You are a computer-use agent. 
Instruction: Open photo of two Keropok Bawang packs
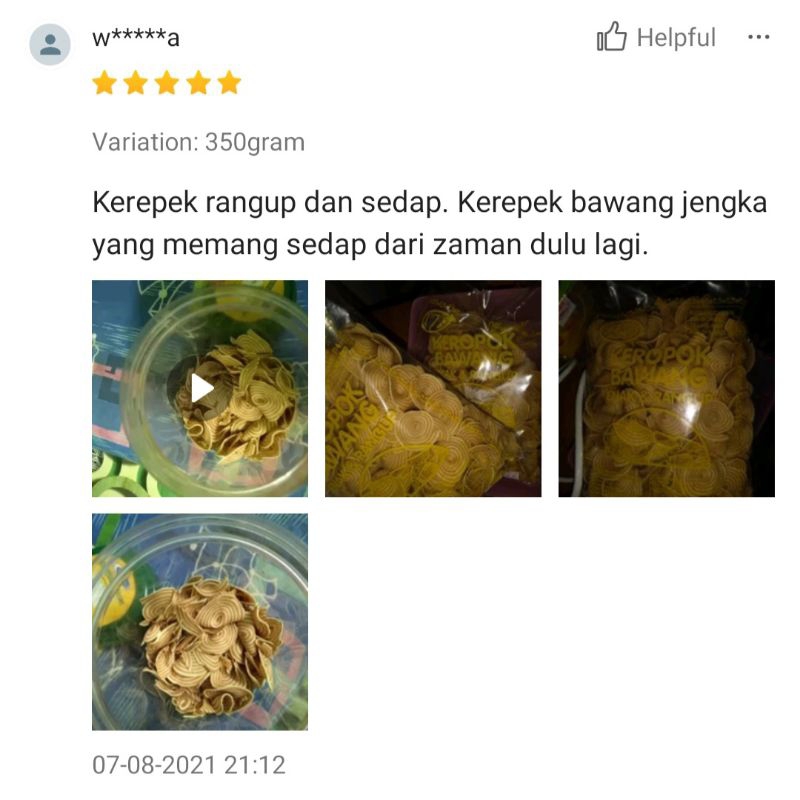pos(433,388)
